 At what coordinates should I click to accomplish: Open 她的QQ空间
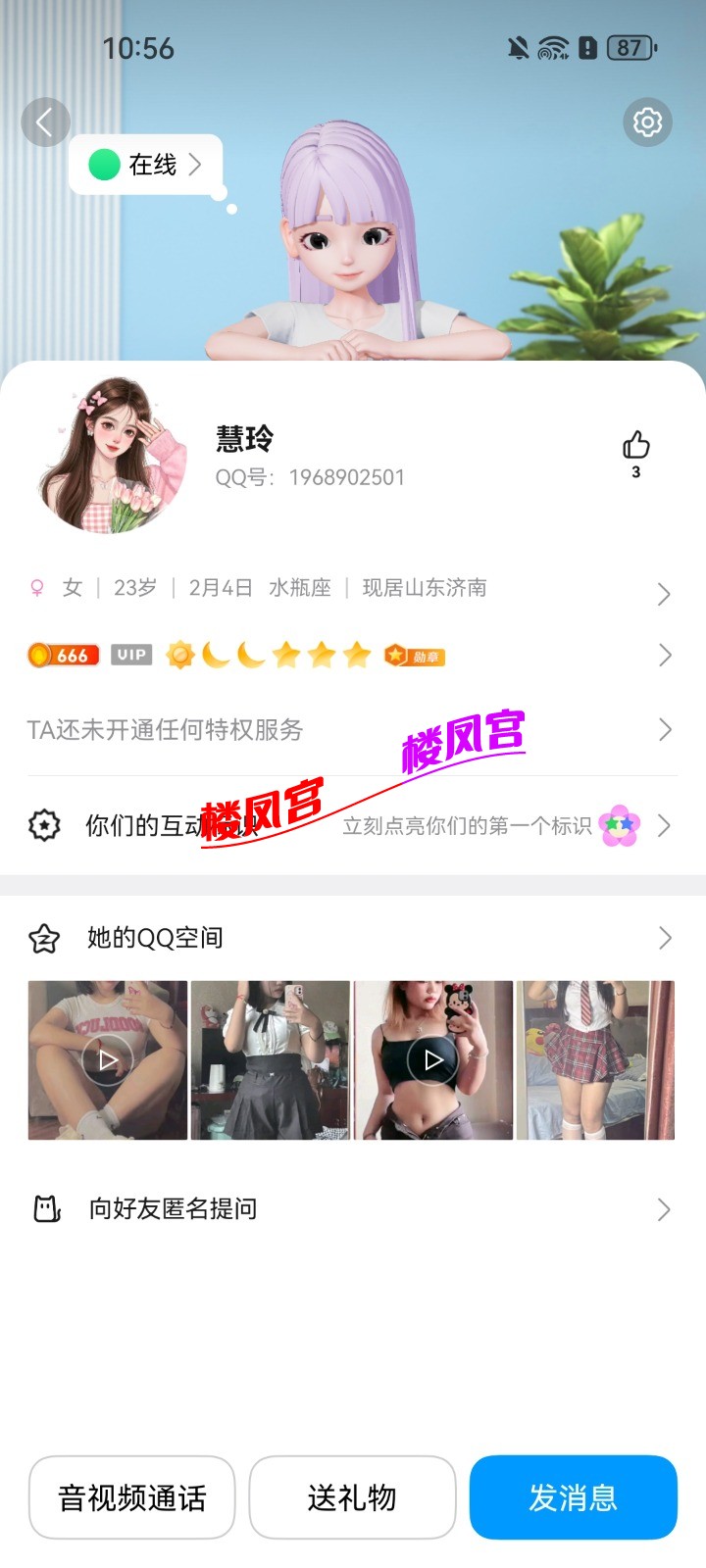pos(353,938)
